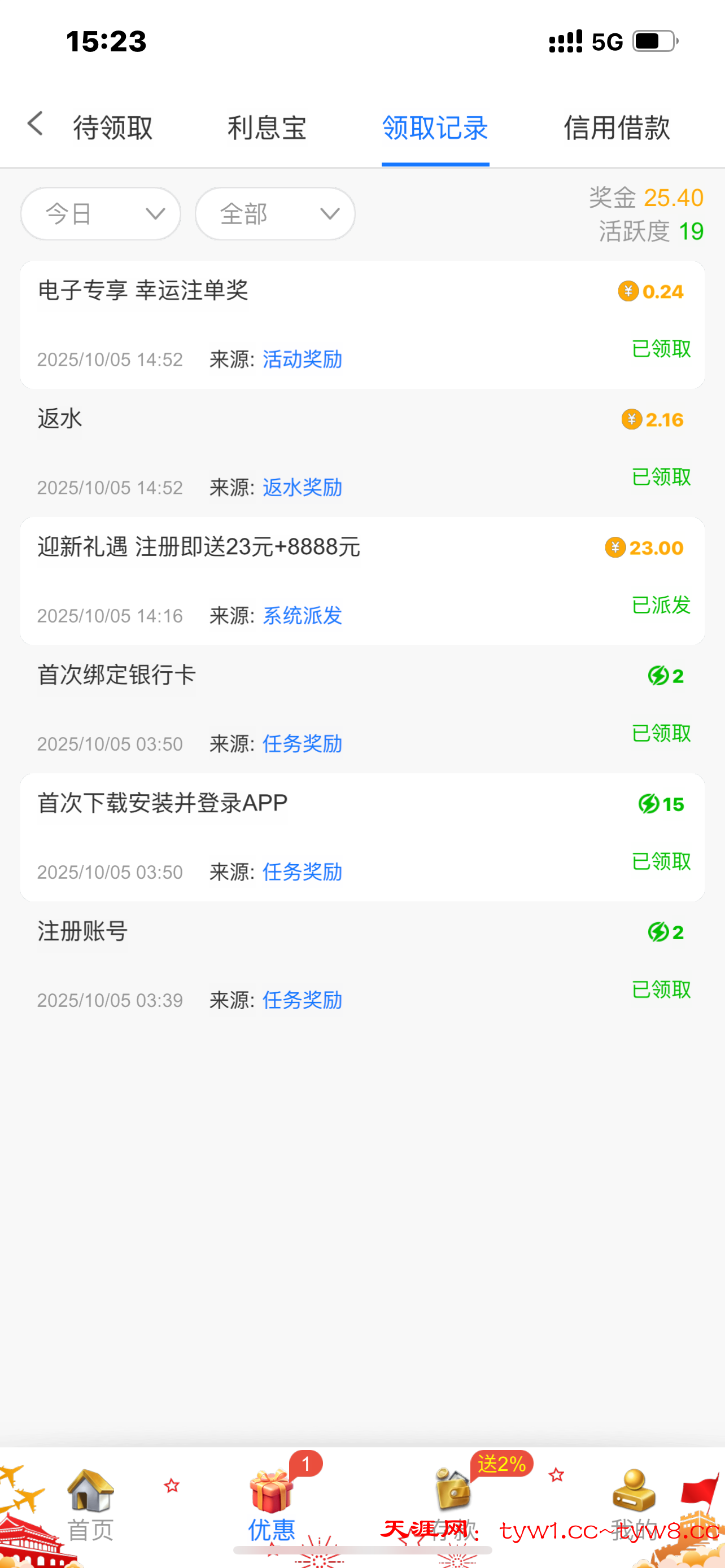Select the 领取记录 tab
Image resolution: width=725 pixels, height=1568 pixels.
click(x=435, y=128)
